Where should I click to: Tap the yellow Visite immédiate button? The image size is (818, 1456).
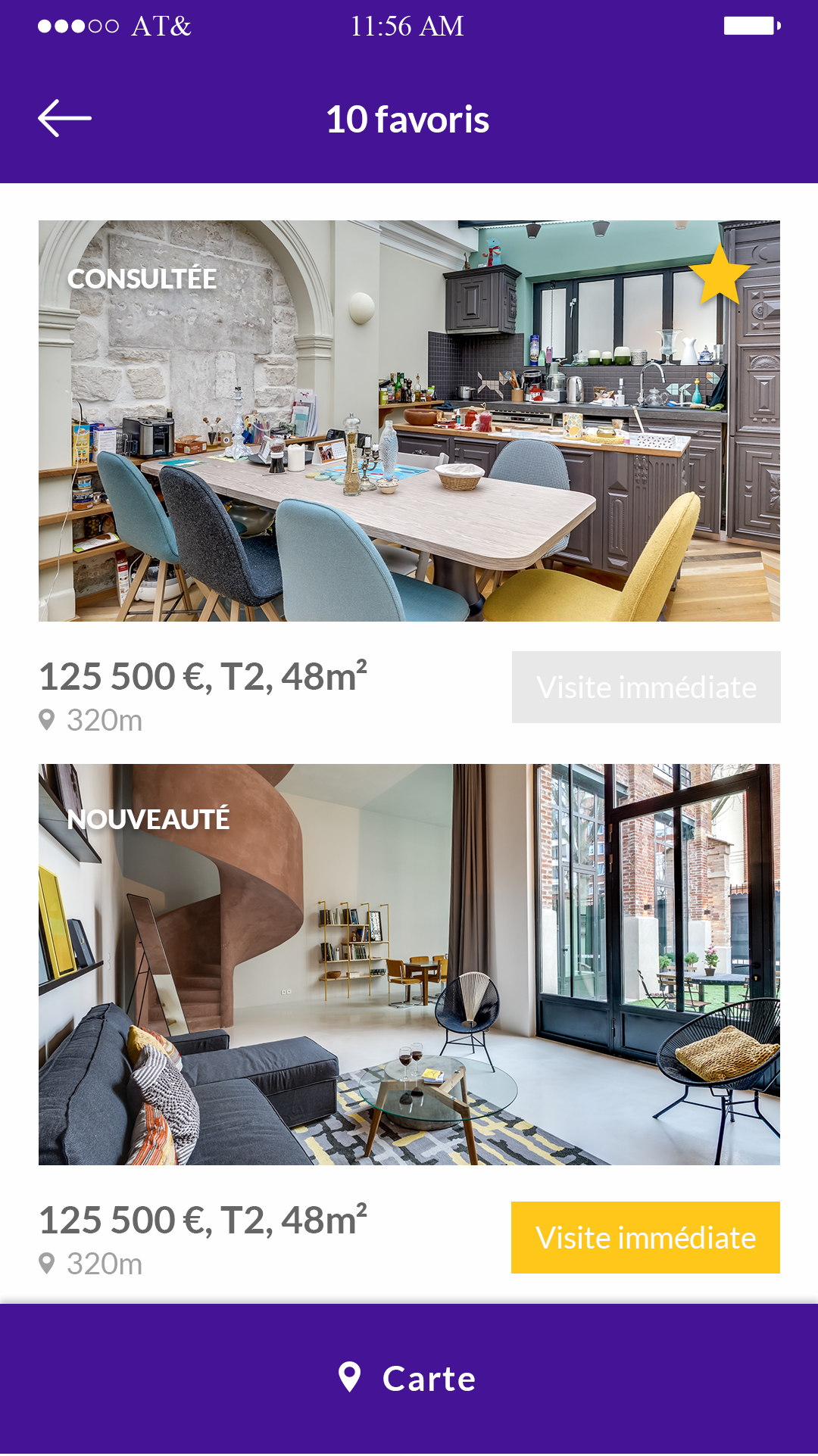point(645,1238)
